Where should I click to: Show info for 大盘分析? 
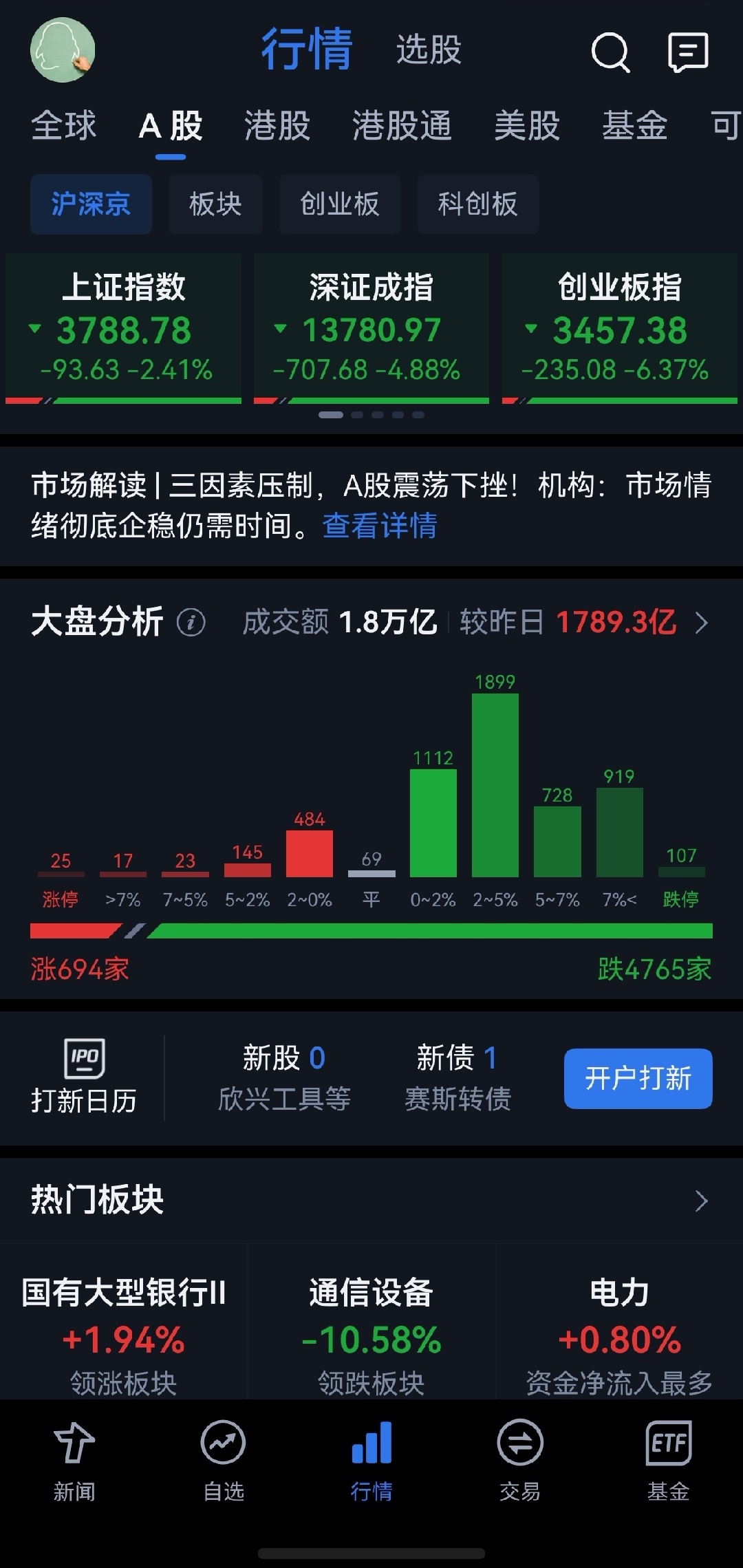pos(191,623)
